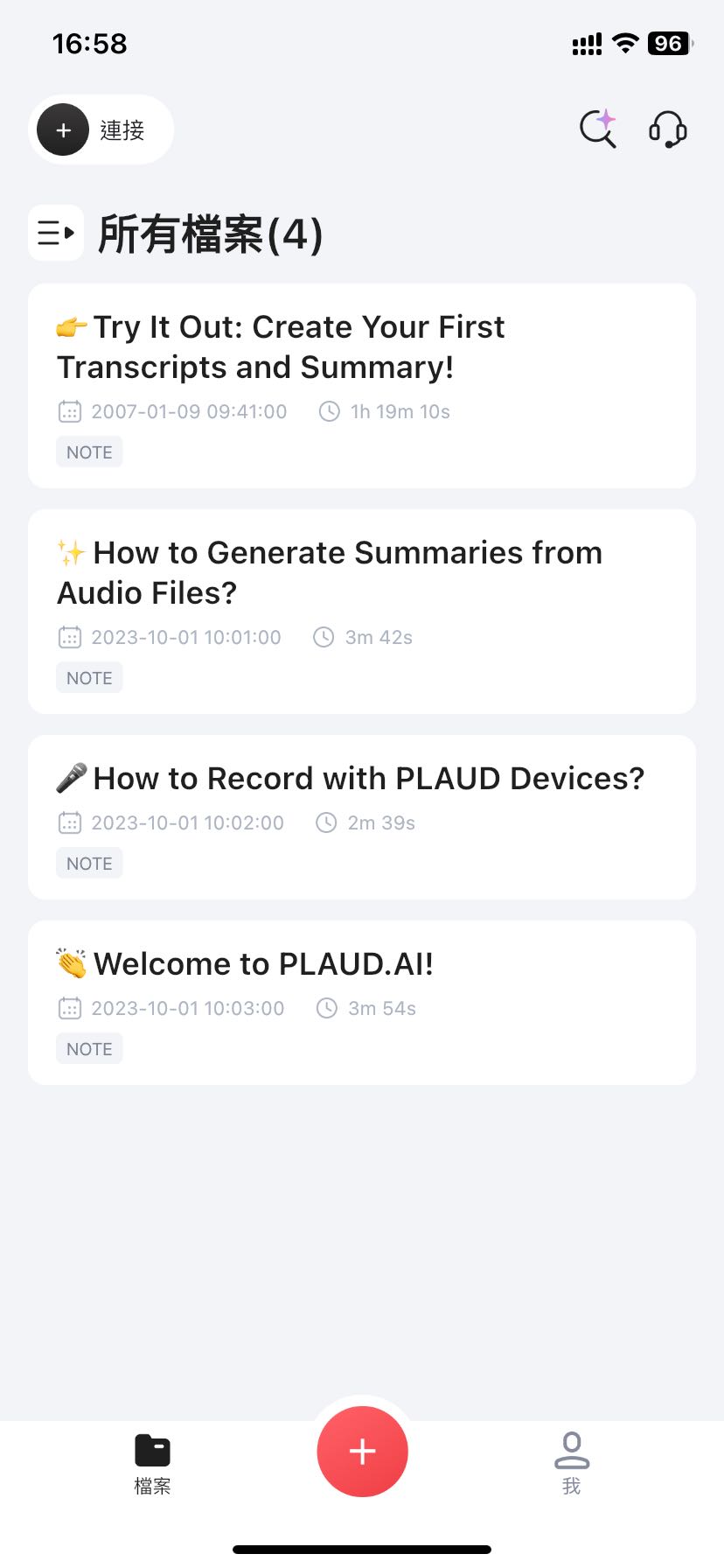
Task: Open 'Try It Out: Create Your First Transcripts' file
Action: pyautogui.click(x=361, y=385)
